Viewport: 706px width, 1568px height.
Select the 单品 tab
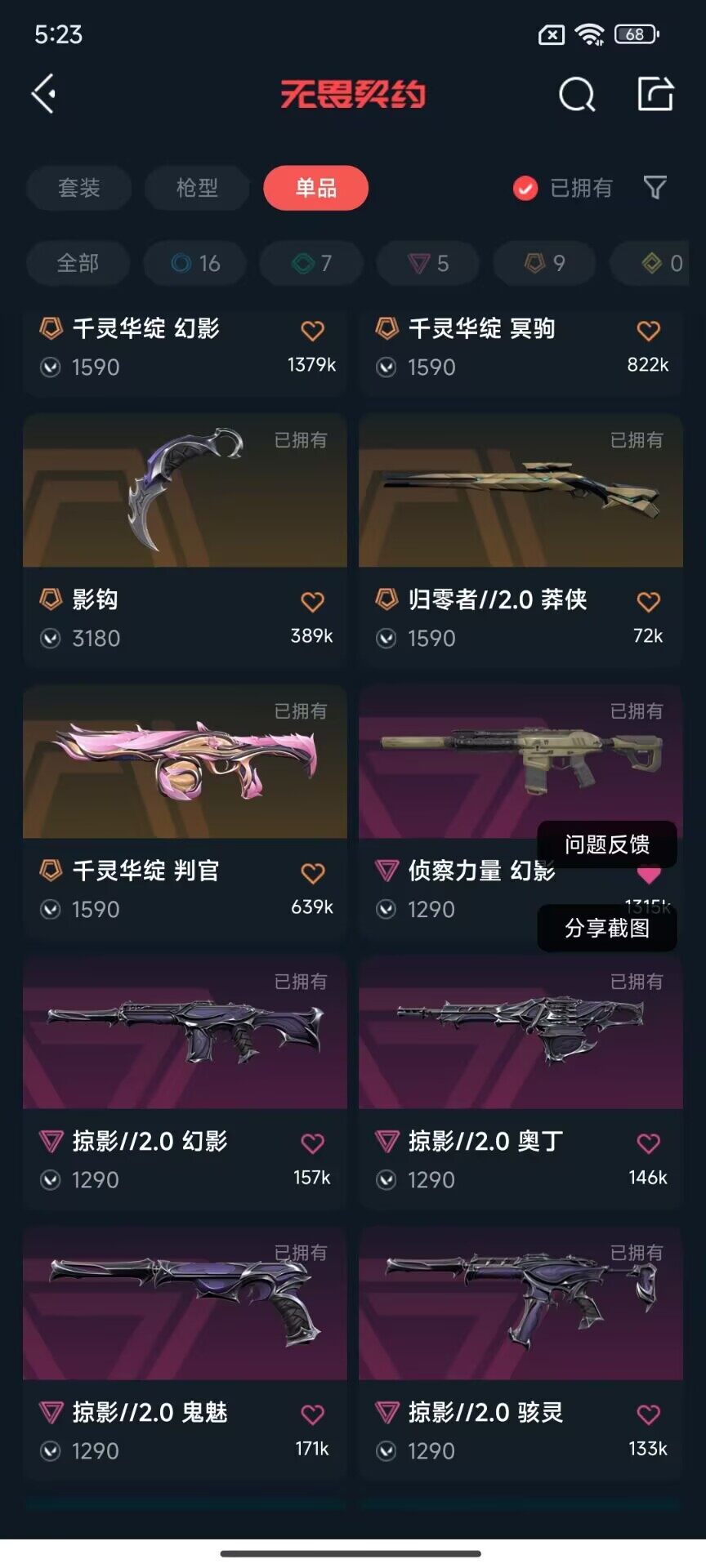pos(315,188)
